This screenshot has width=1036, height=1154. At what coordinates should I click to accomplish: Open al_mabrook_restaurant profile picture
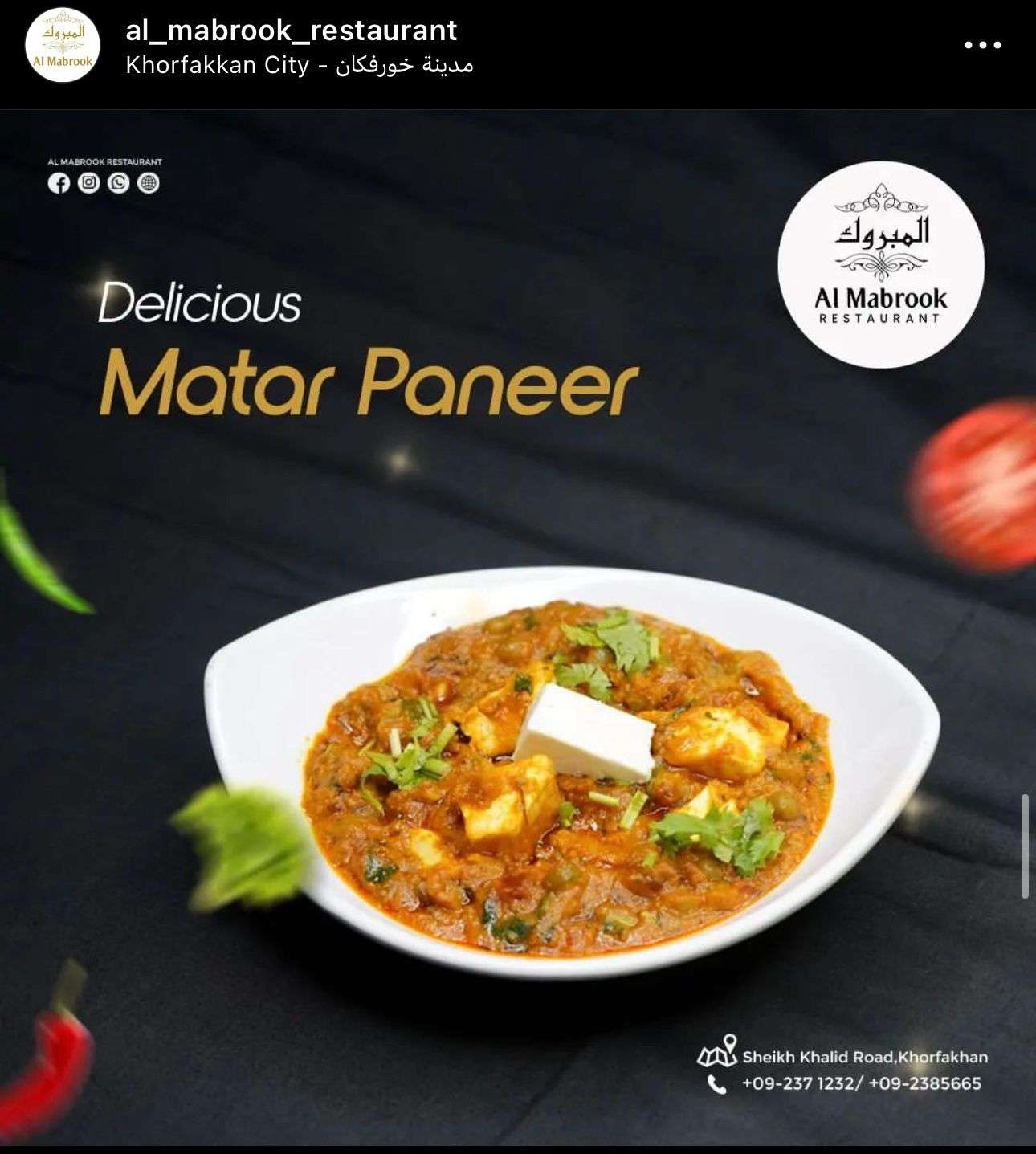(x=63, y=45)
